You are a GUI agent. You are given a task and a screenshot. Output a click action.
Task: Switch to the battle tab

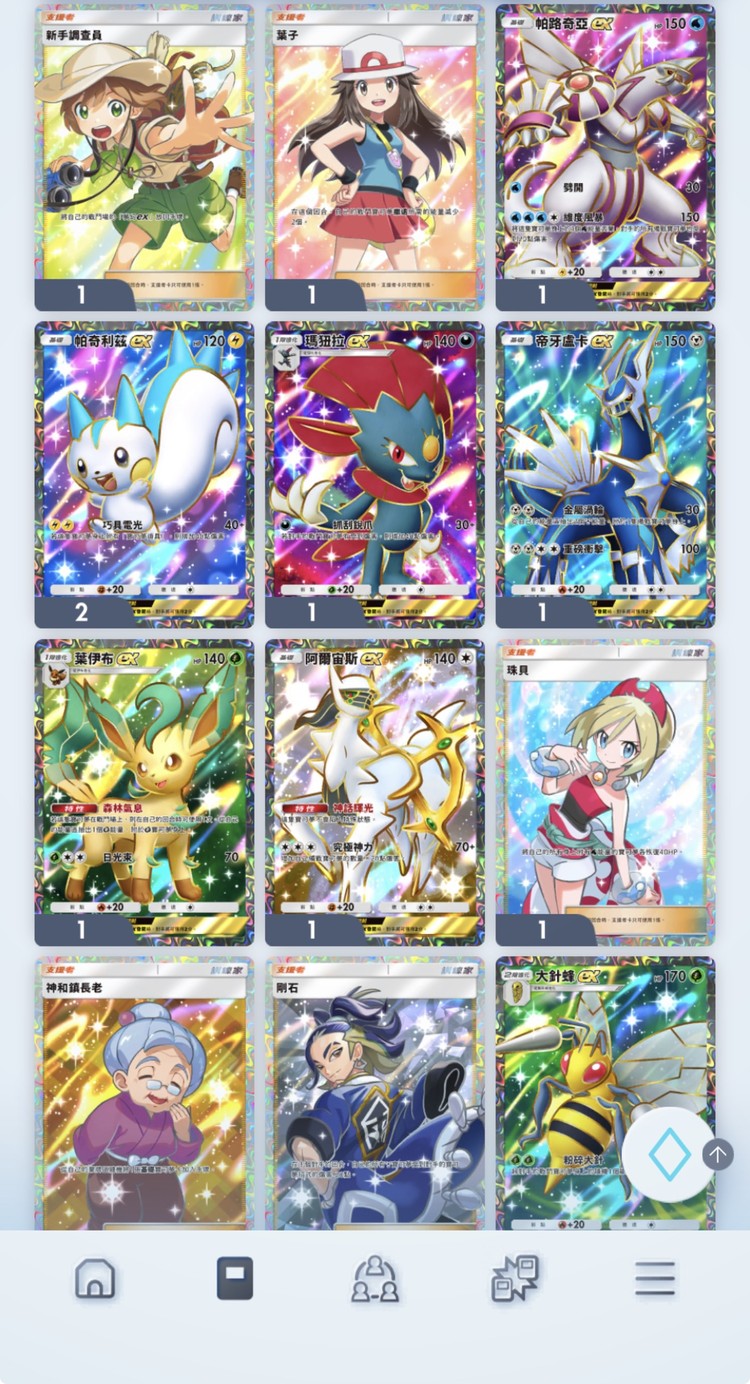(515, 1279)
